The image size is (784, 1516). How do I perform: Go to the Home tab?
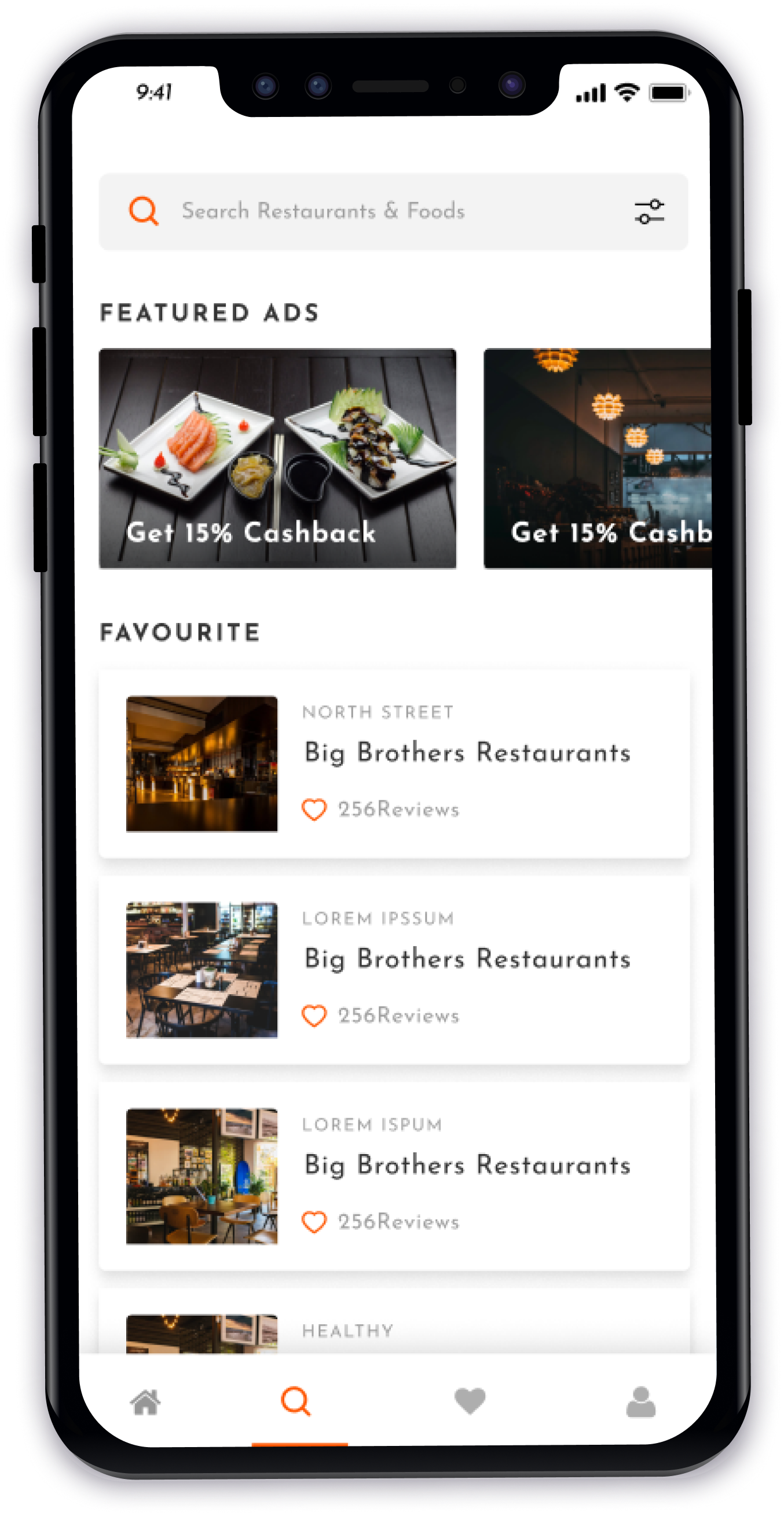tap(145, 1402)
